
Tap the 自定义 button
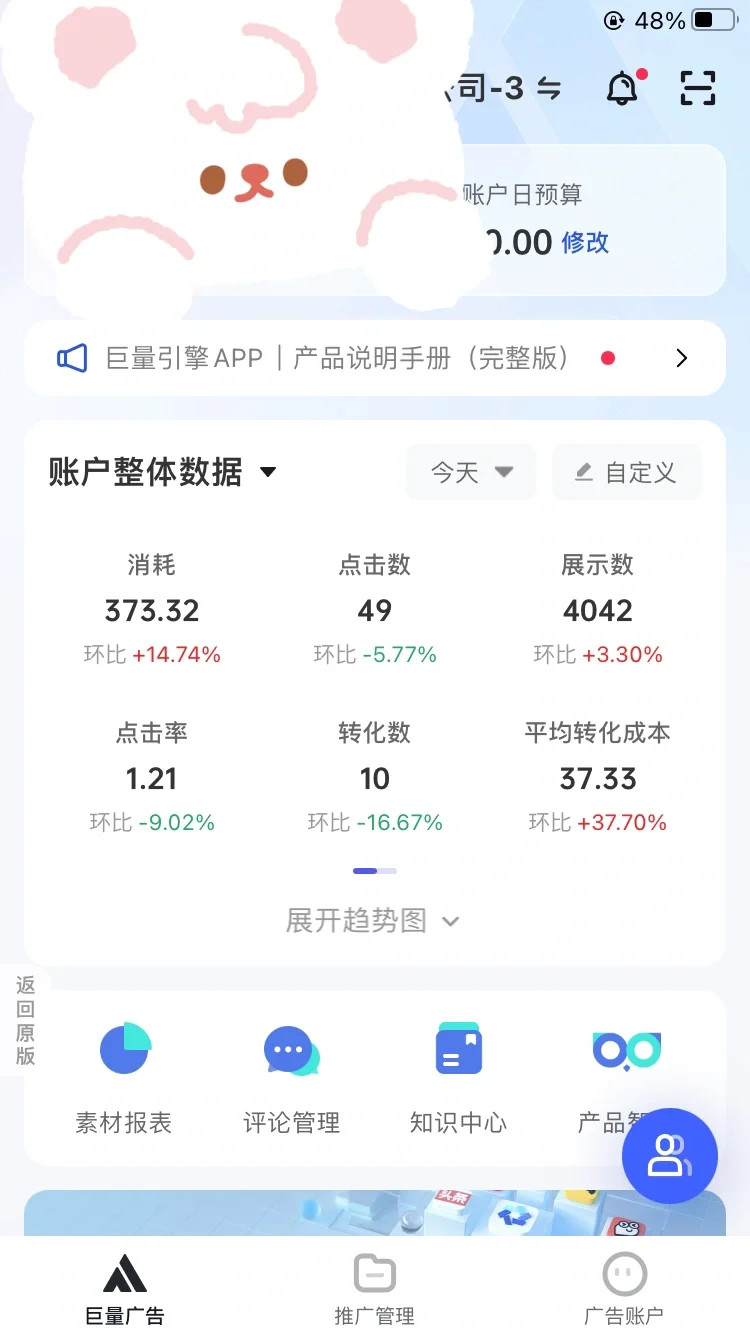point(627,472)
